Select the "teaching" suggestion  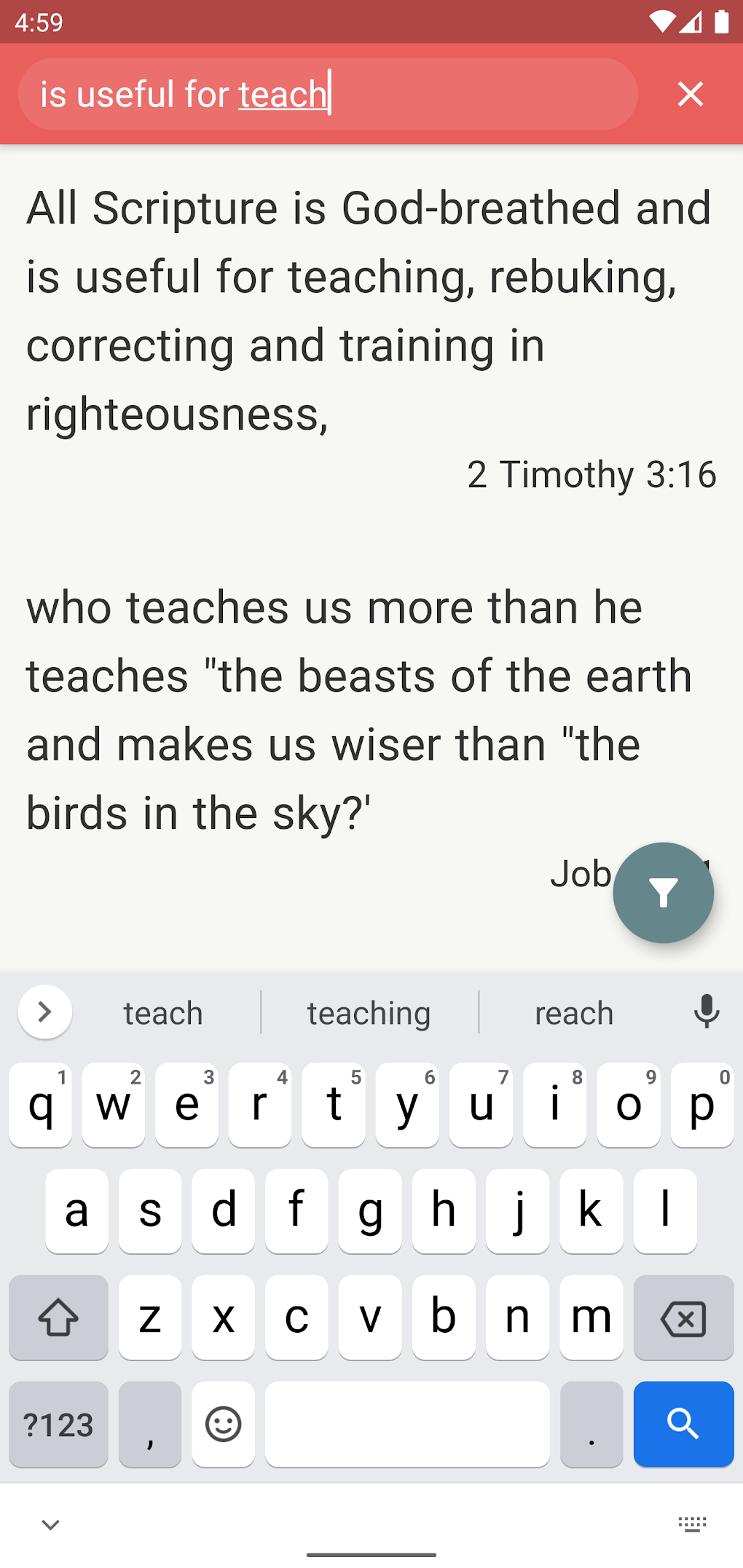point(368,1012)
